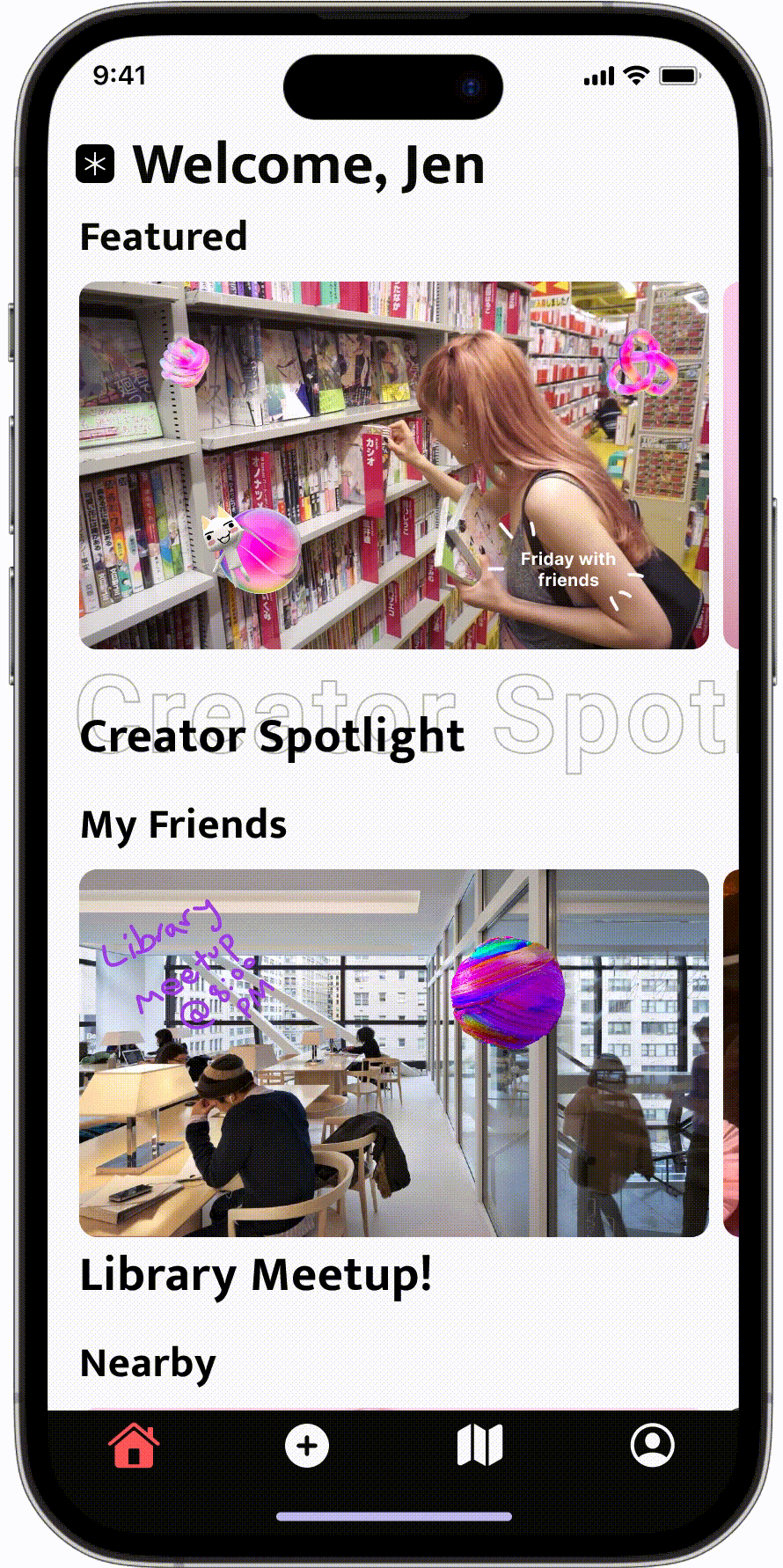Create a new post with plus button
Screen dimensions: 783x1568
307,1446
